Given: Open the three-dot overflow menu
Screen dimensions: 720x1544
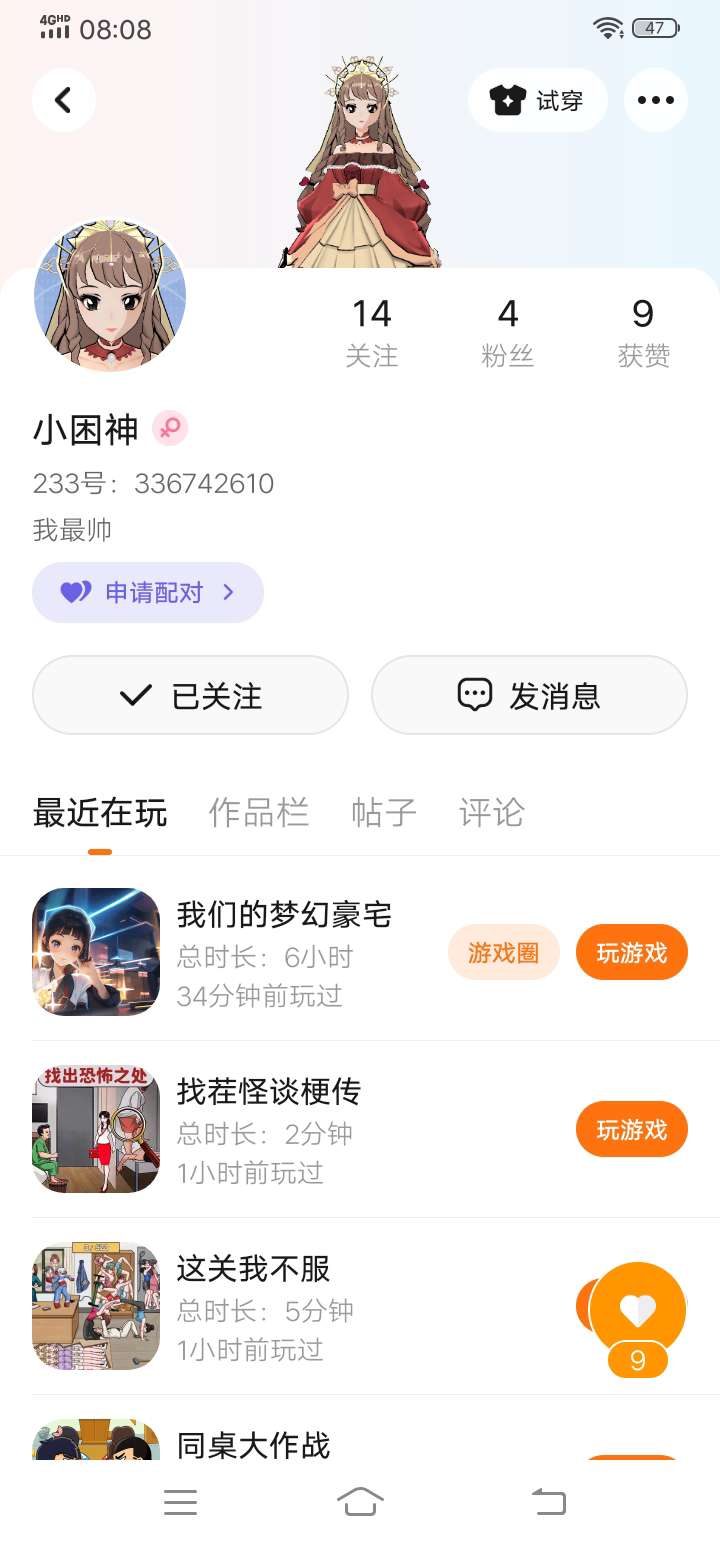Looking at the screenshot, I should (656, 100).
